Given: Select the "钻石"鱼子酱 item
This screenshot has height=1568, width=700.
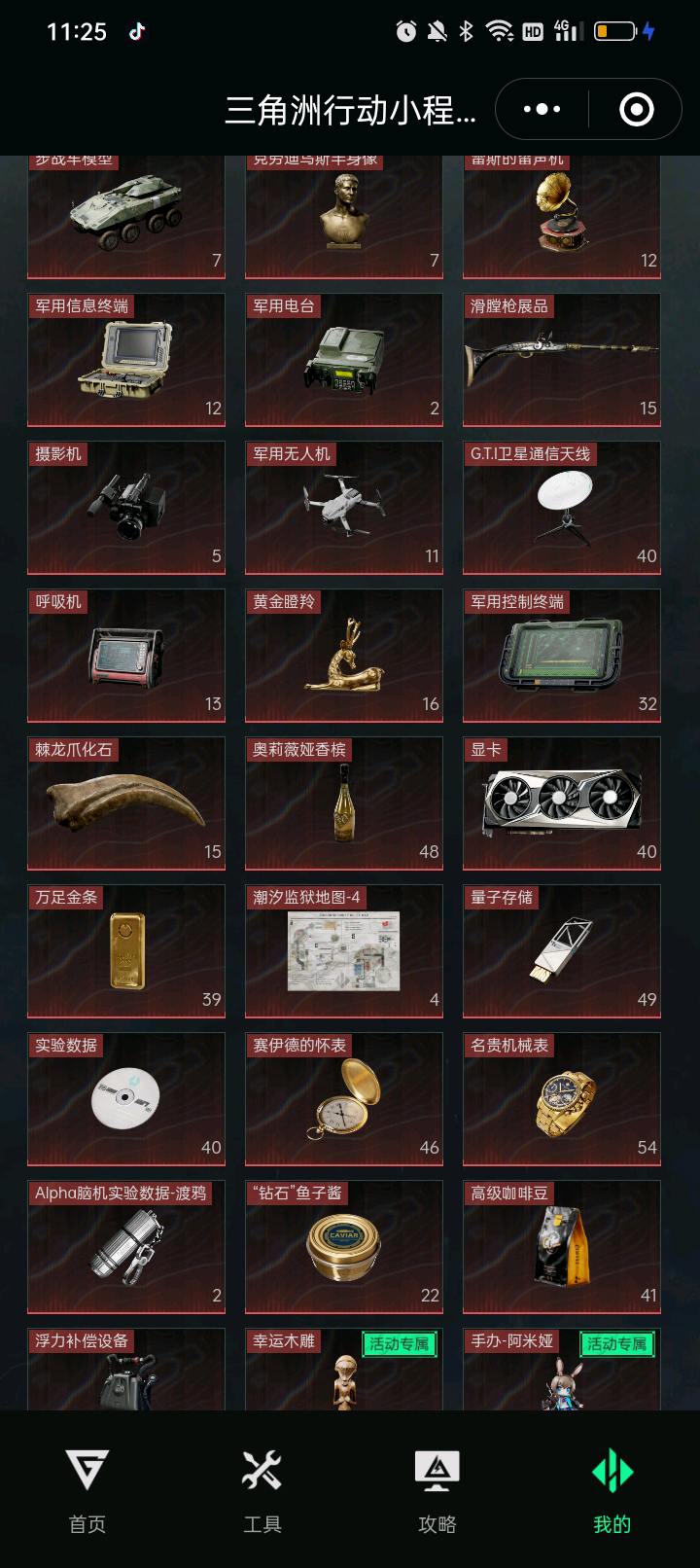Looking at the screenshot, I should tap(344, 1247).
